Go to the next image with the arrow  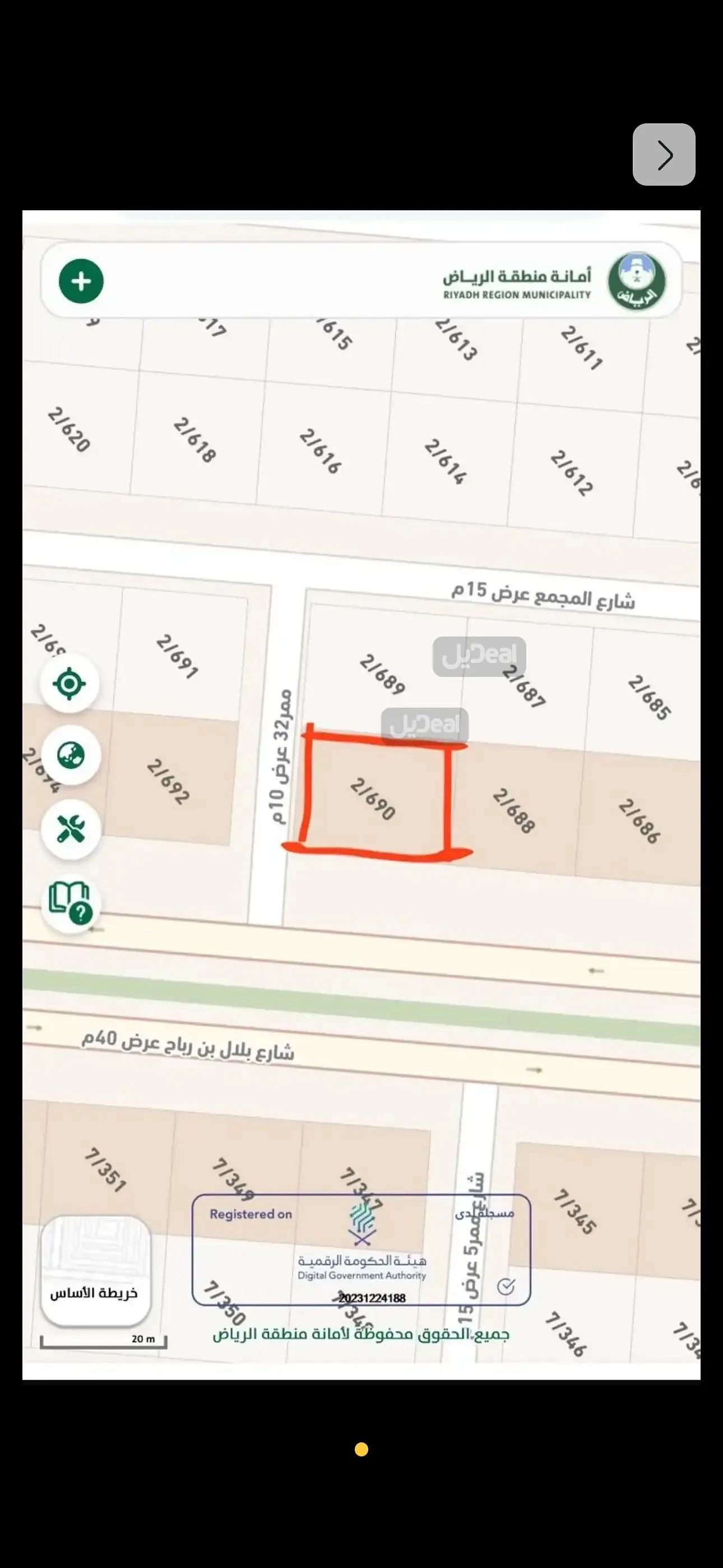[664, 155]
